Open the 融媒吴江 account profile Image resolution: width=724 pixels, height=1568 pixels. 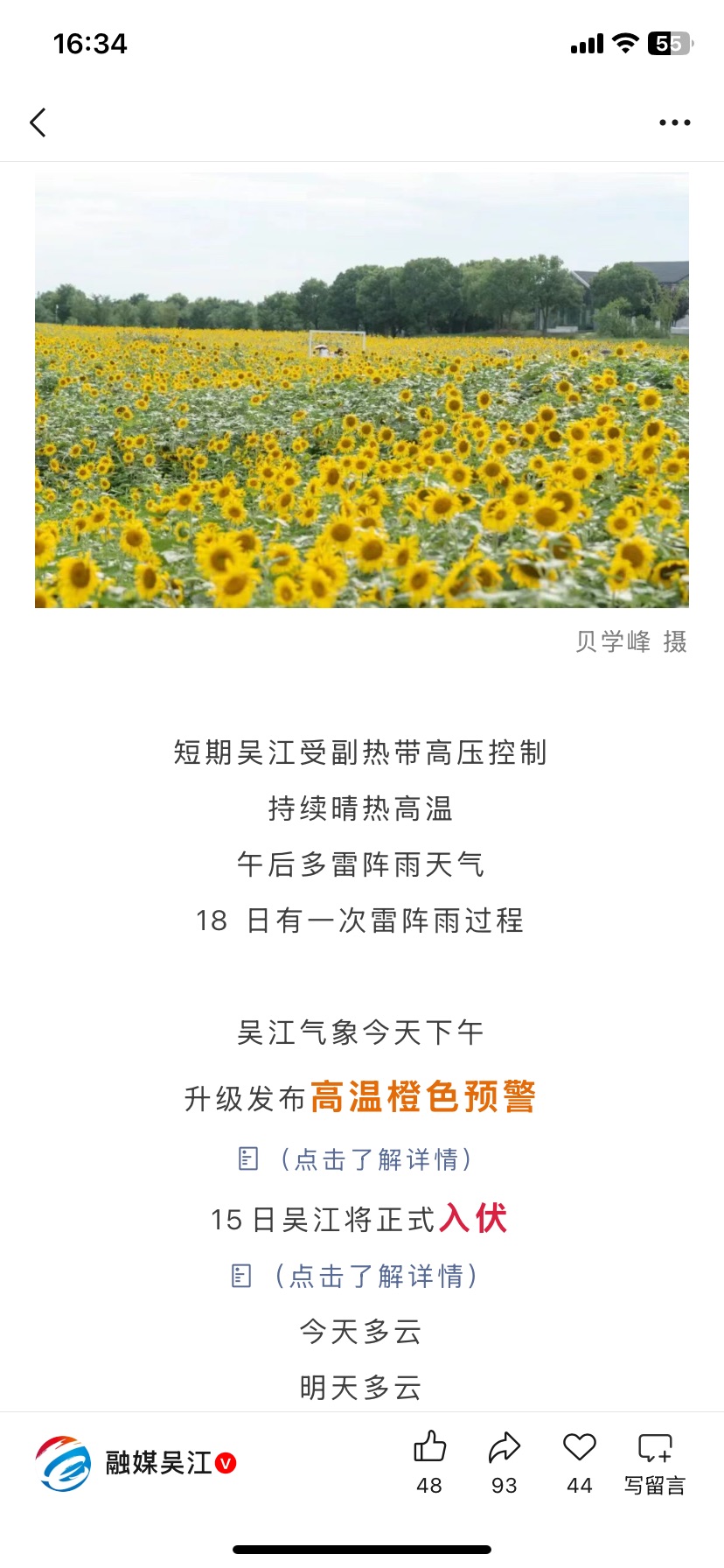(136, 1463)
